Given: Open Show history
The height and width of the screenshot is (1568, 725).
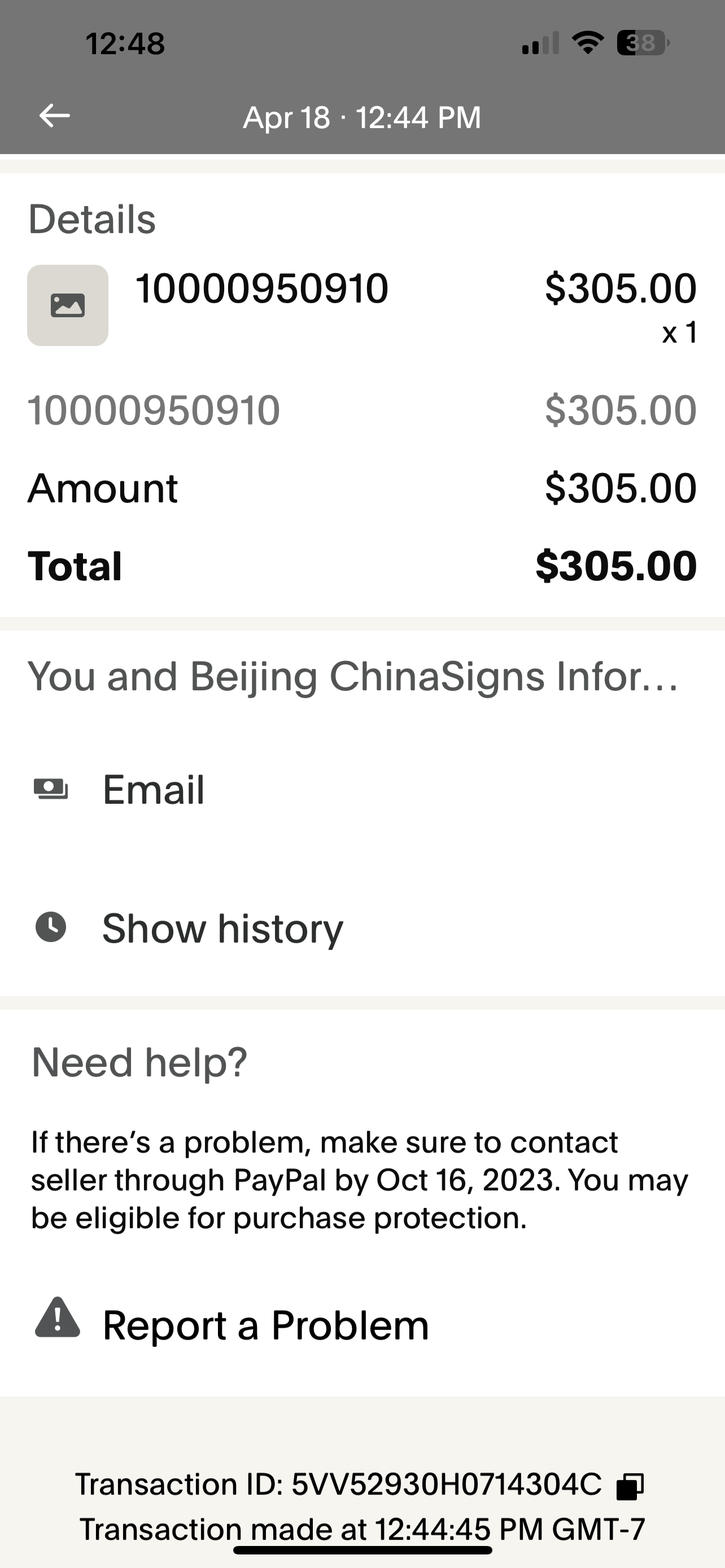Looking at the screenshot, I should click(362, 928).
